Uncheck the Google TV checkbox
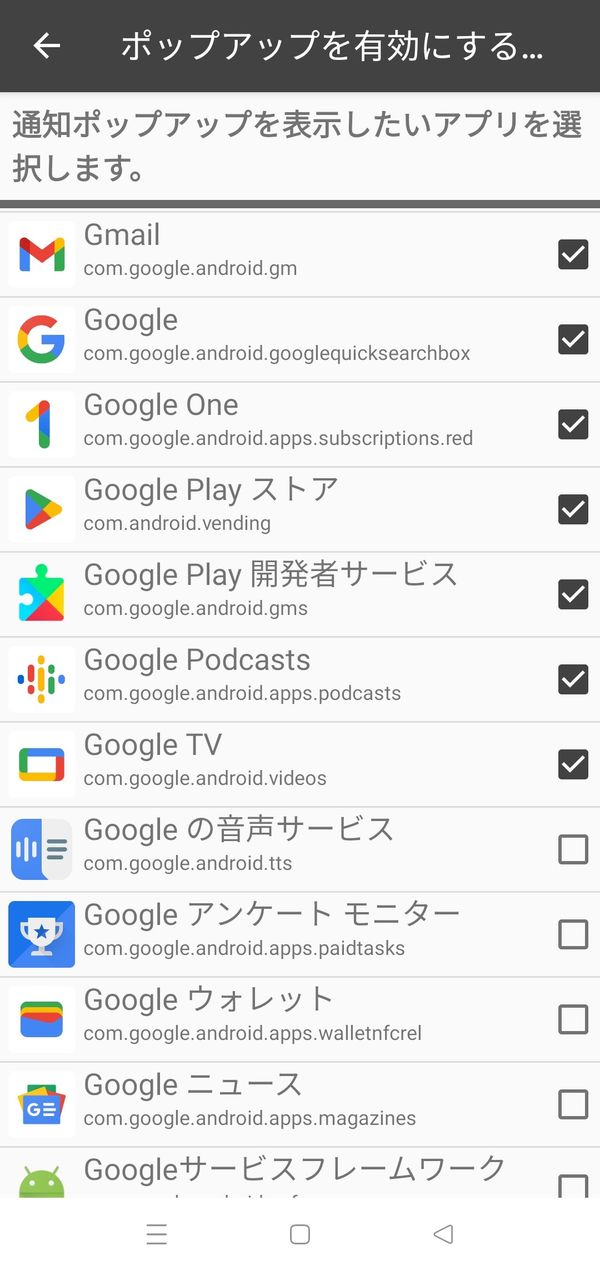 [x=573, y=764]
